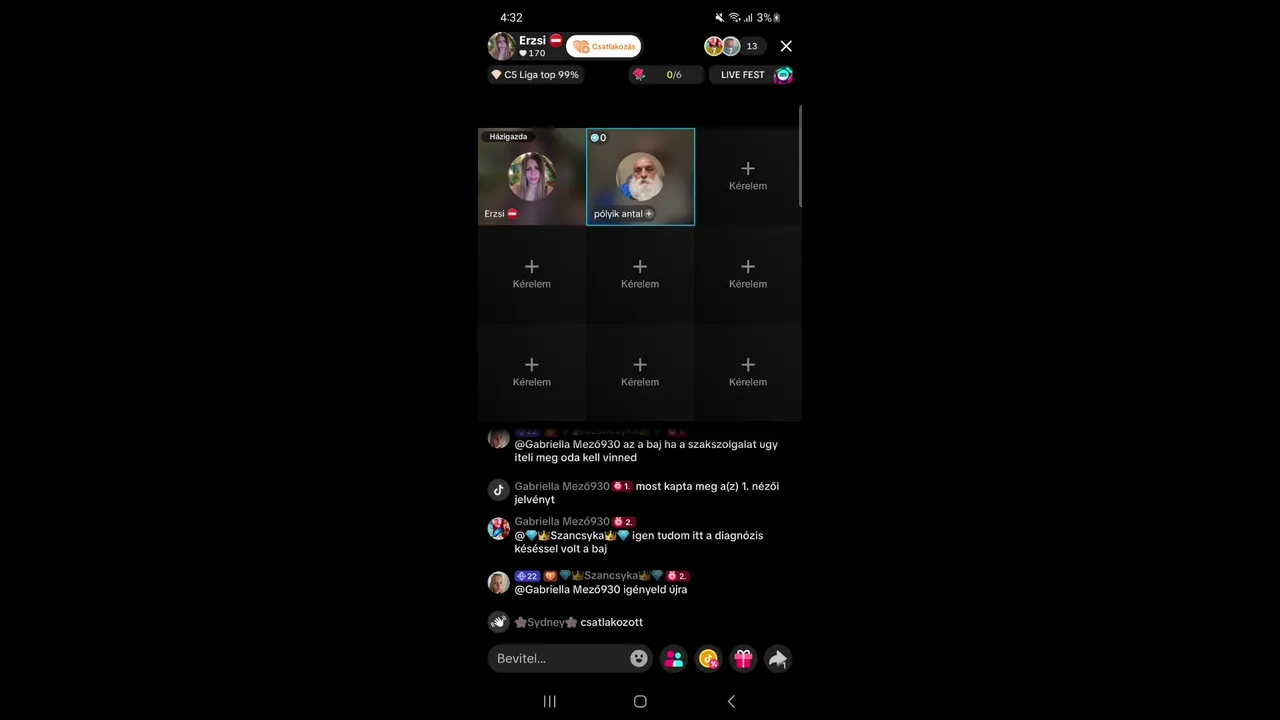Open recent apps from the navigation bar
Viewport: 1280px width, 720px height.
[x=549, y=701]
